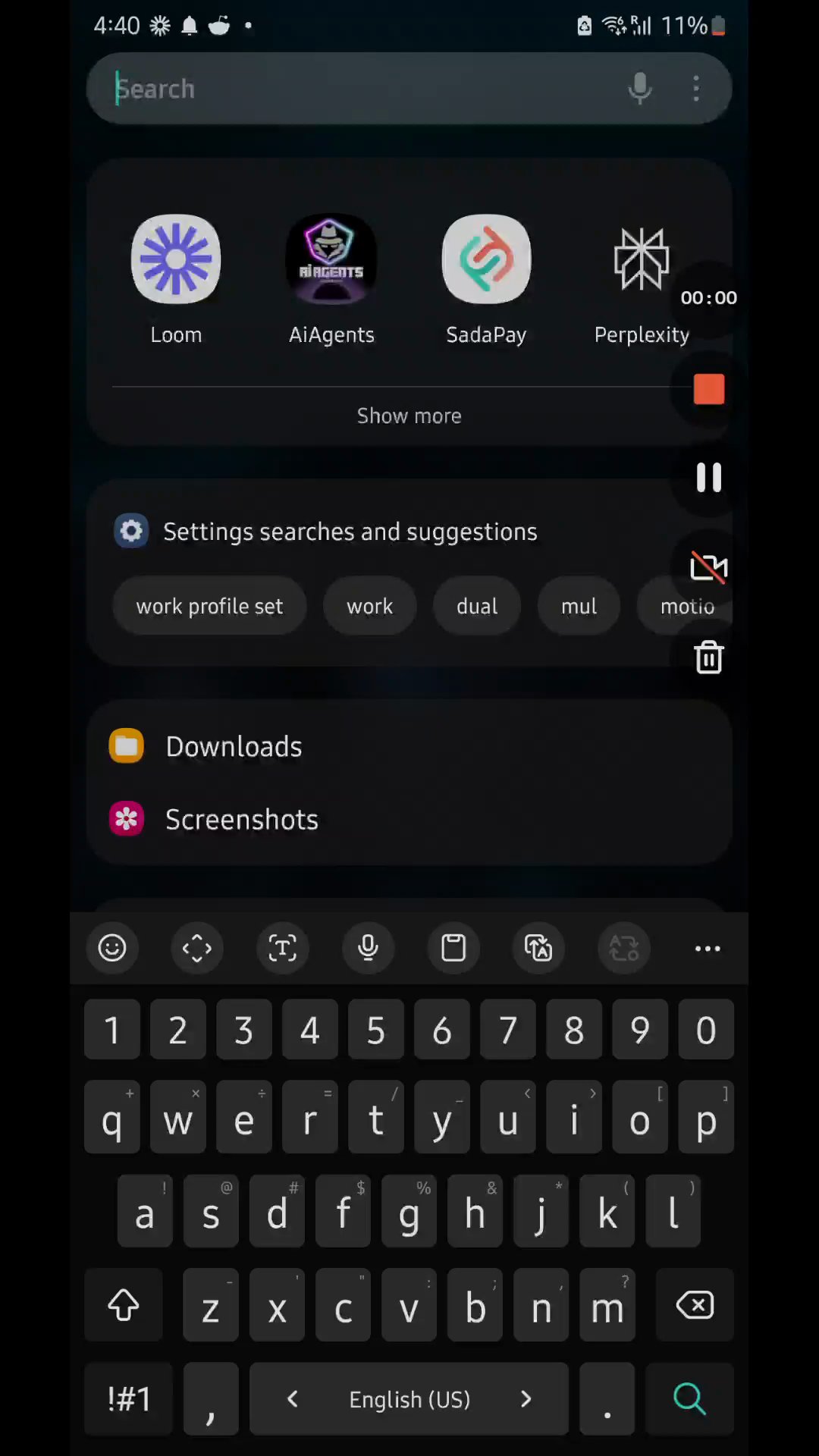Screen dimensions: 819x1456
Task: Tap the keyboard search key
Action: point(689,1398)
